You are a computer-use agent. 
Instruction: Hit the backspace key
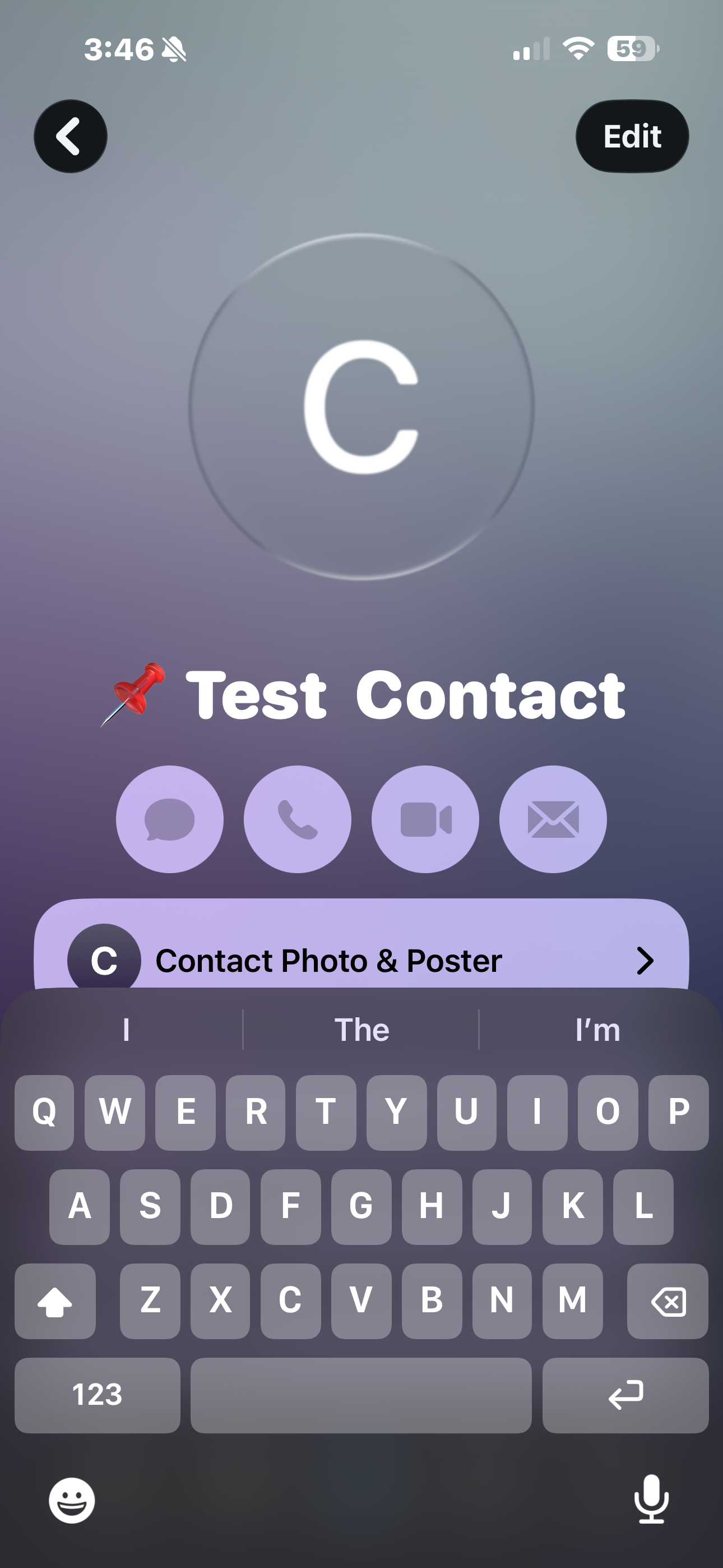point(668,1302)
